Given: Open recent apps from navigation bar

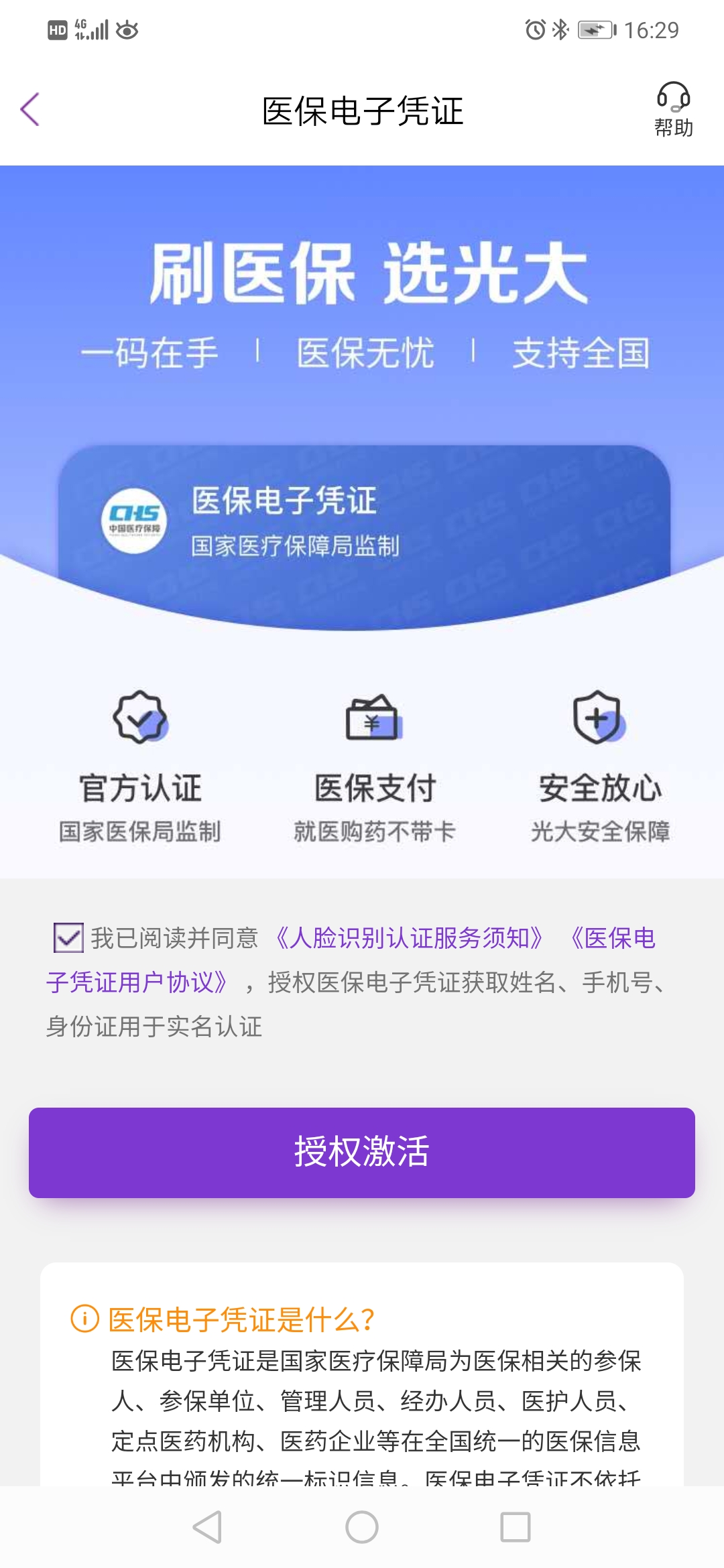Looking at the screenshot, I should (x=516, y=1527).
